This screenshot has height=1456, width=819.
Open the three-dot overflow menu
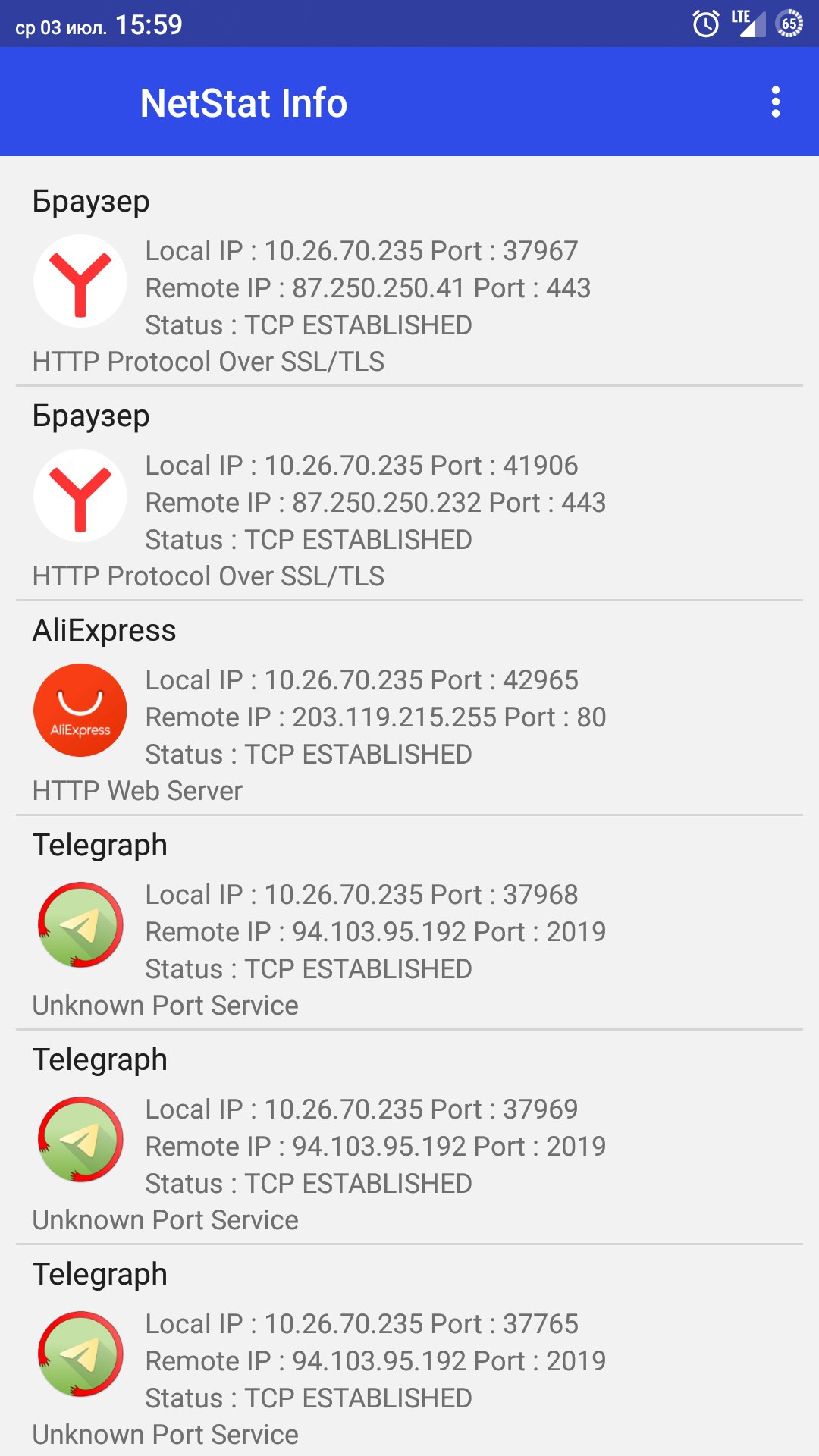tap(775, 102)
